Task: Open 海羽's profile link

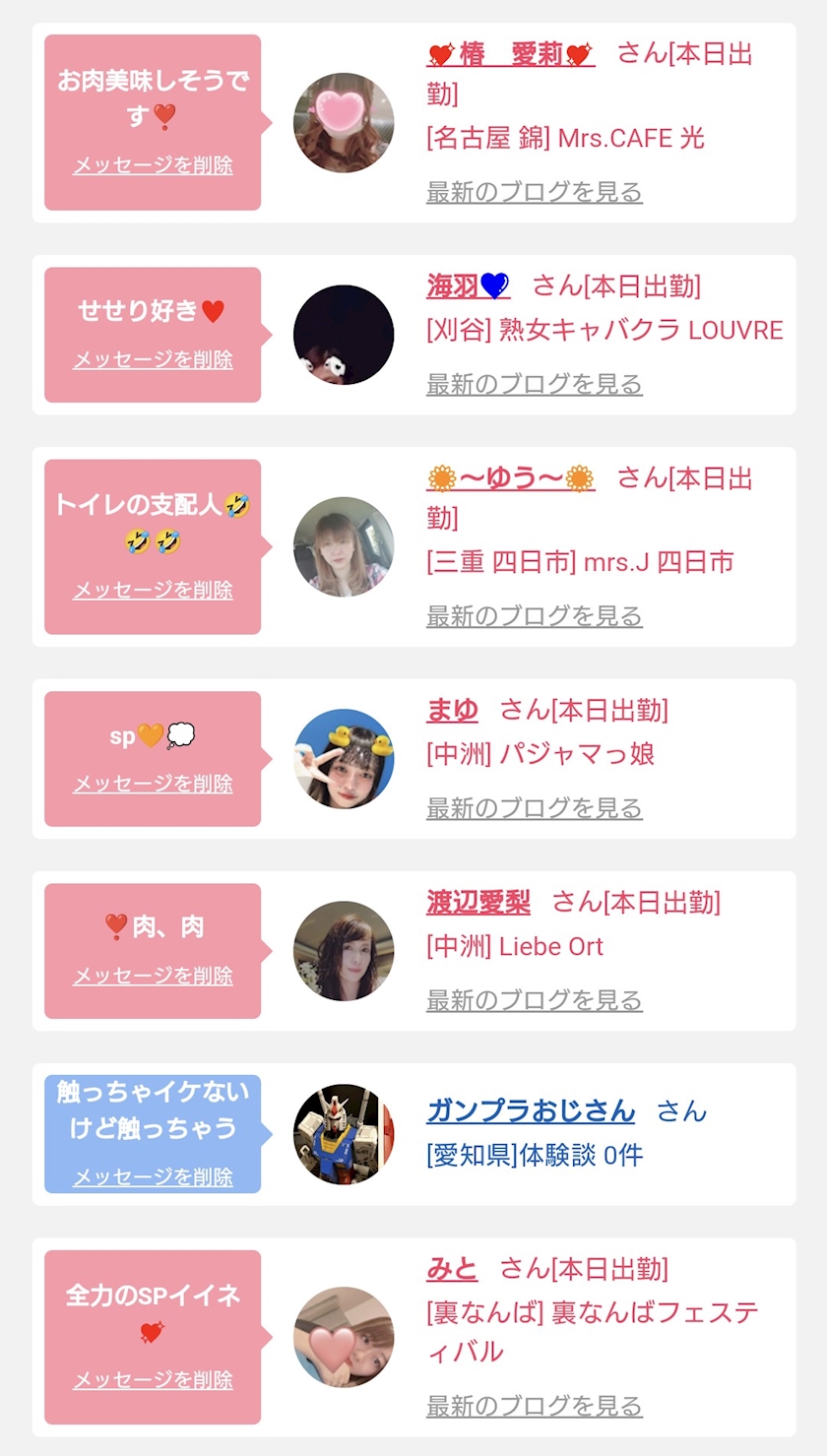Action: 468,286
